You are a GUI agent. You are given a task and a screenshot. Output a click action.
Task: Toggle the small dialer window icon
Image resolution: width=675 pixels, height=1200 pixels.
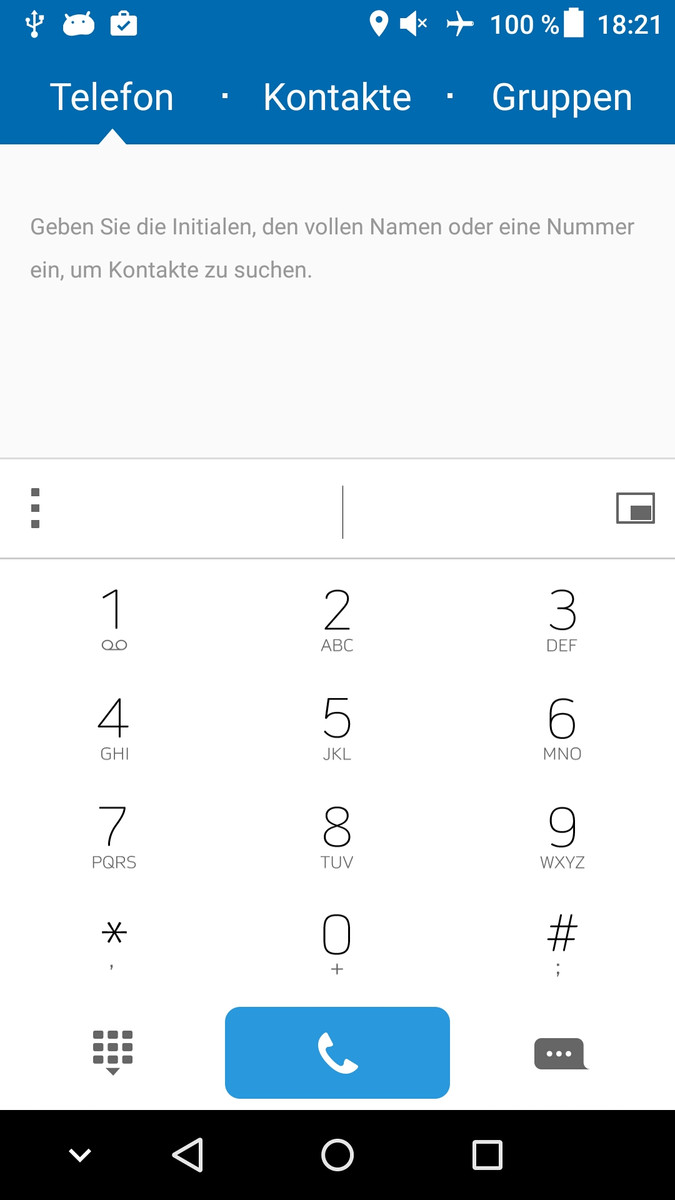635,508
